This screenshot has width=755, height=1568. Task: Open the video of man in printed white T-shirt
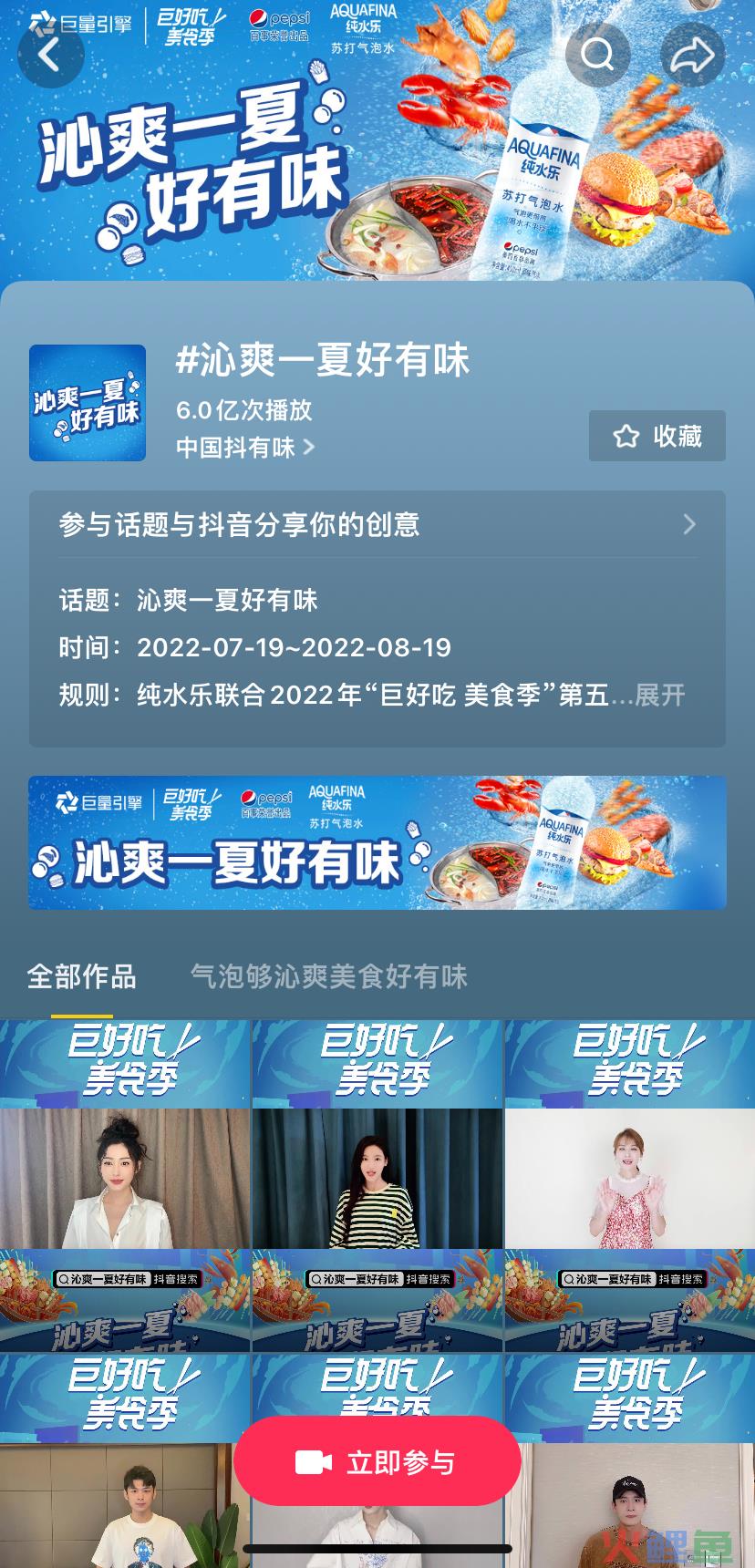coord(125,1513)
